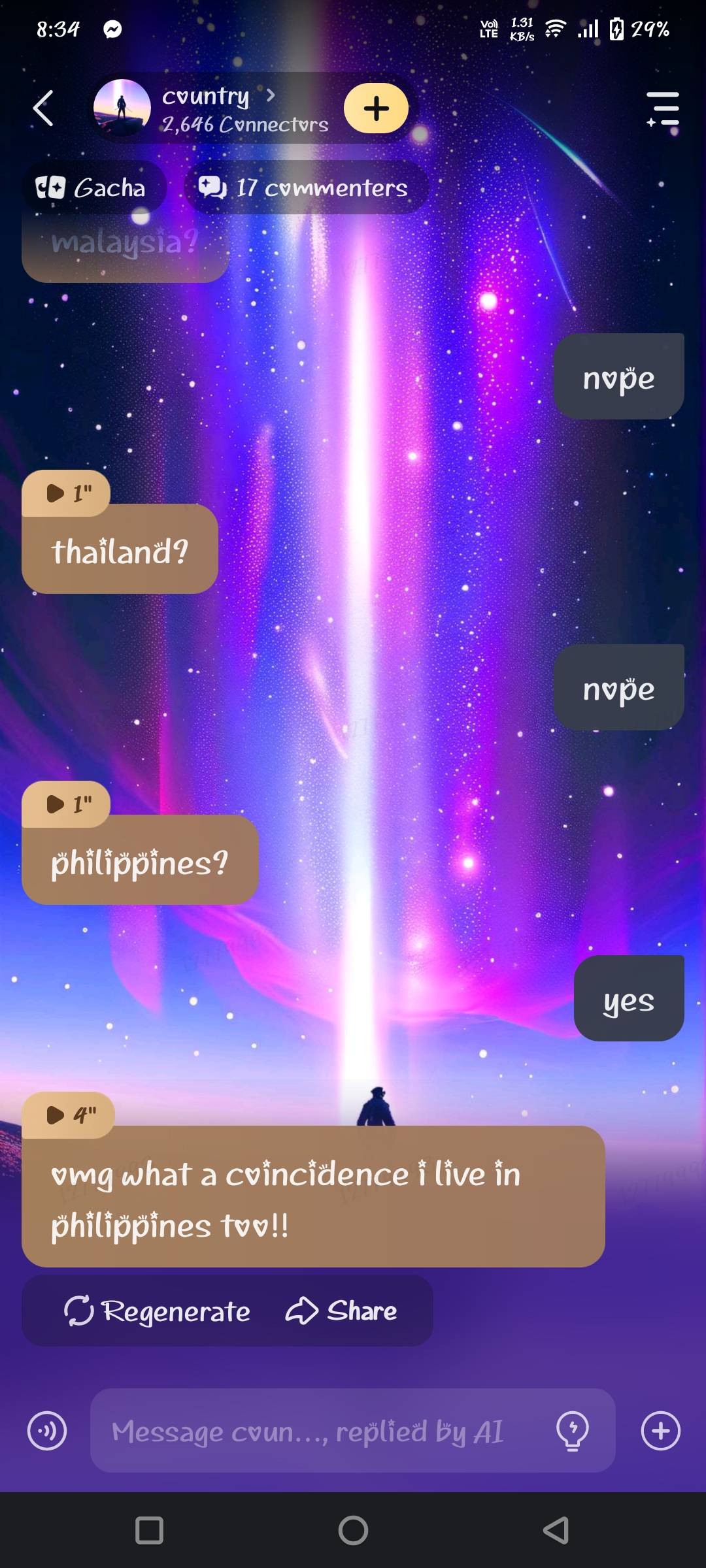Open the Gacha chip

tap(93, 188)
